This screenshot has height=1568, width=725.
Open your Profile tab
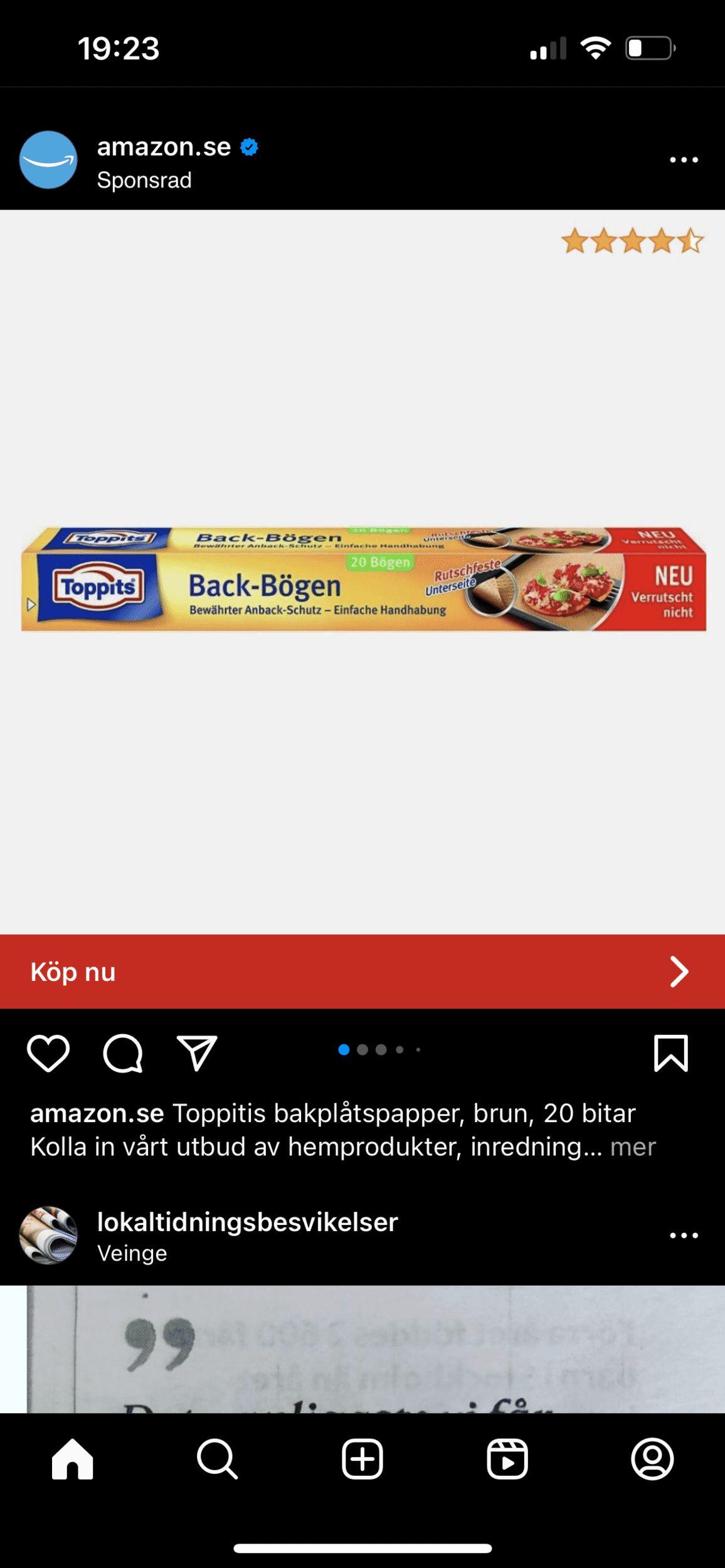click(x=652, y=1459)
